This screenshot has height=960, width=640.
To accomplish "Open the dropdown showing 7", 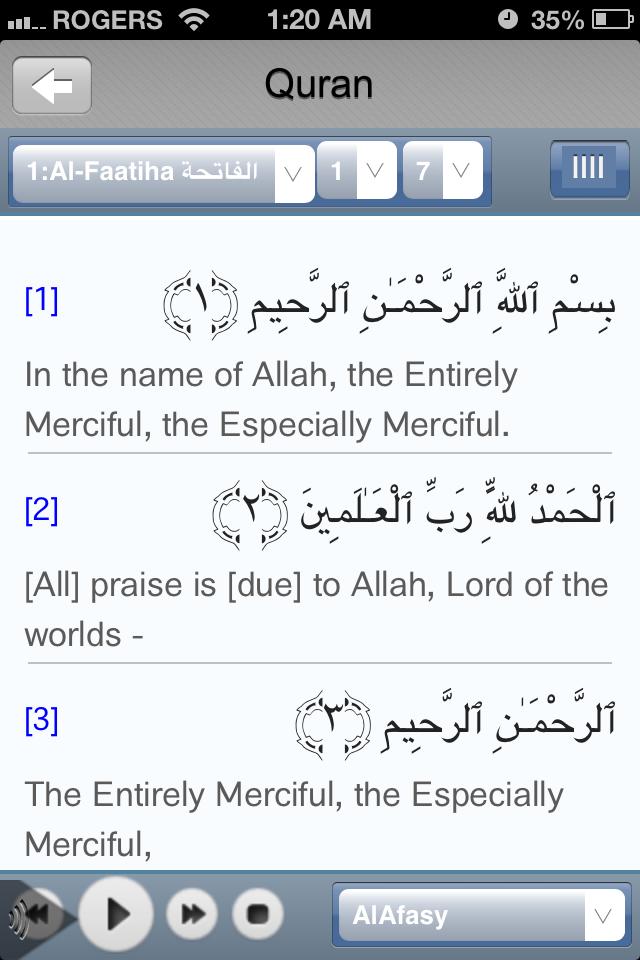I will [442, 172].
